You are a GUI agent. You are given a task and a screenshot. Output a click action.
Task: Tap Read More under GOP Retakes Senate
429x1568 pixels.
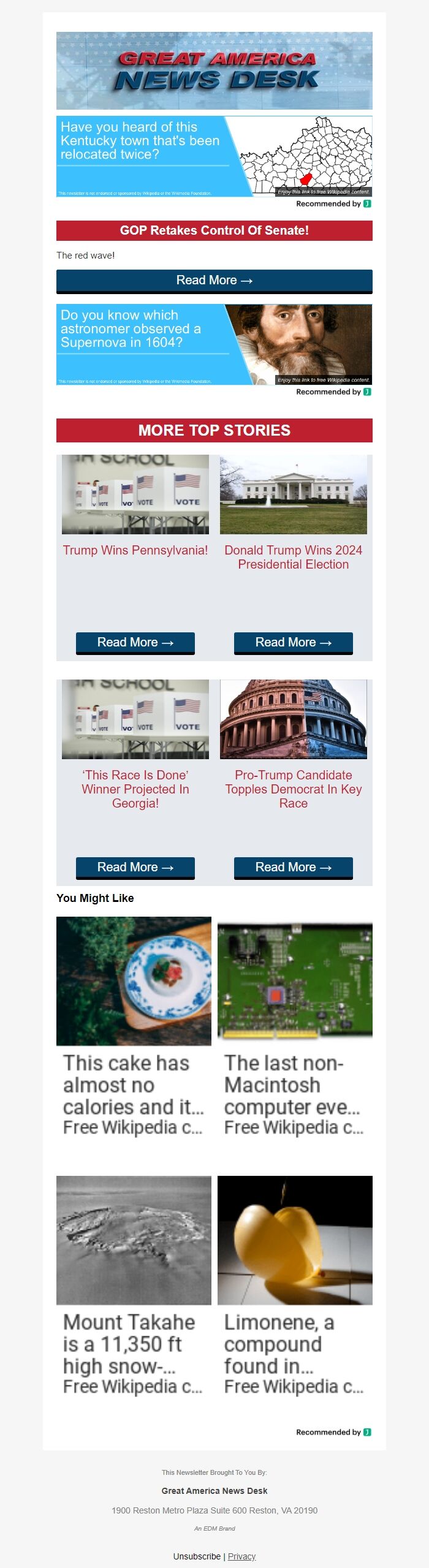(x=214, y=281)
